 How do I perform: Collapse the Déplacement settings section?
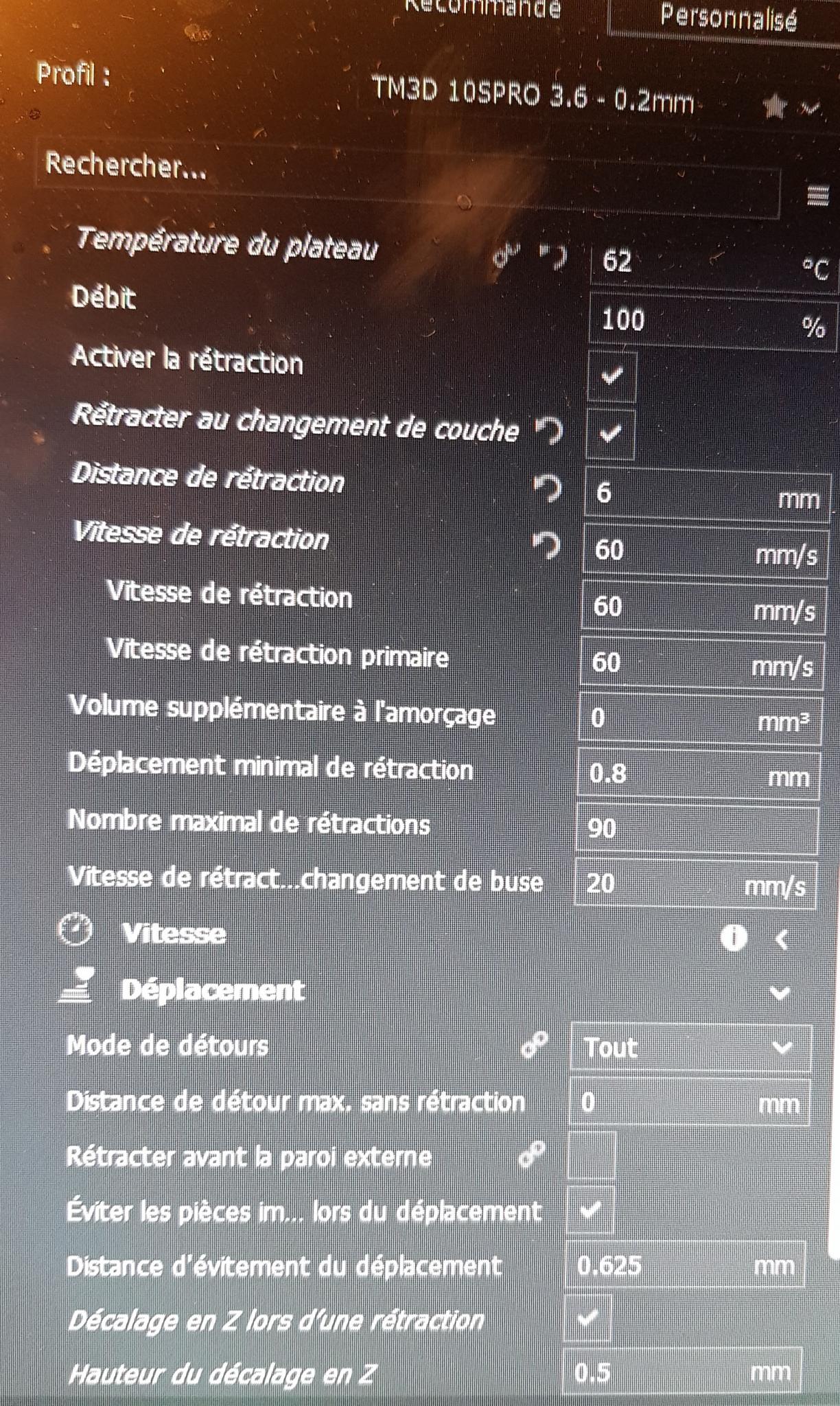pos(780,993)
